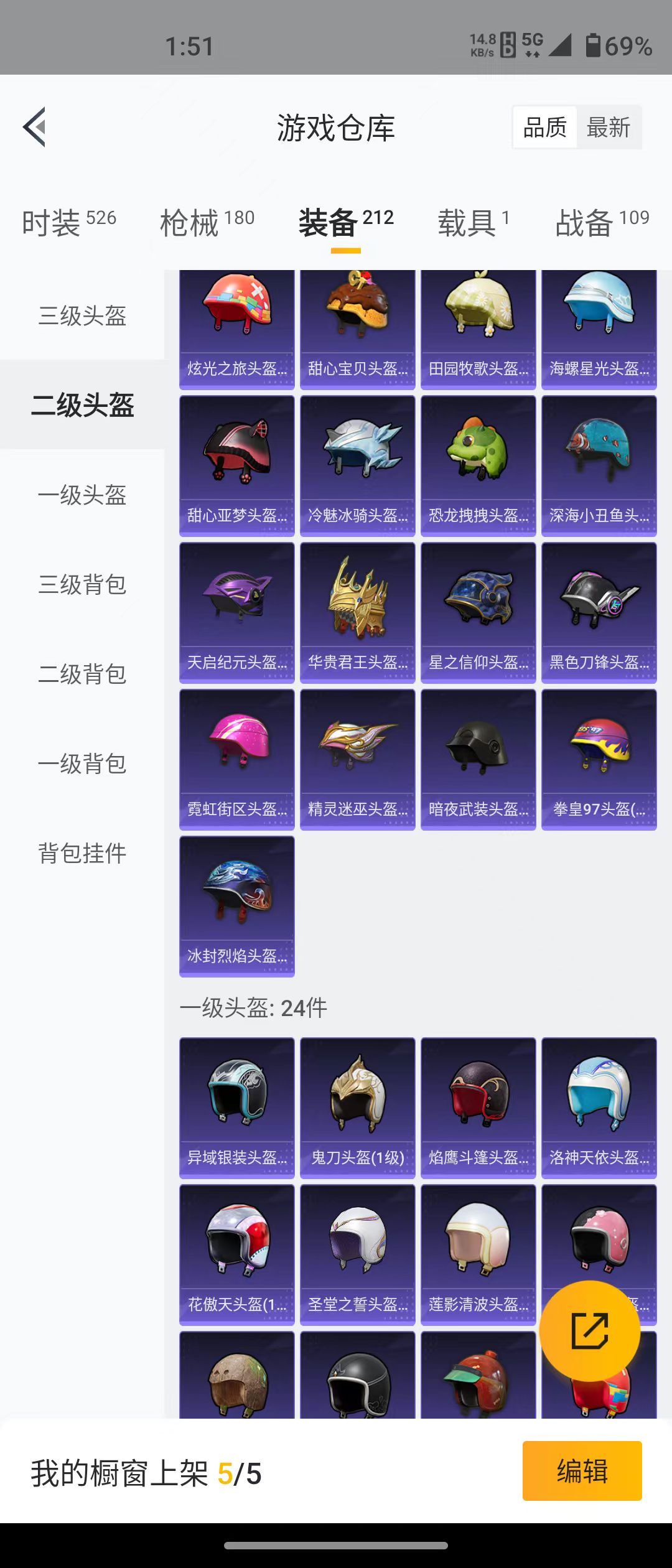View the 恐龙拽拽头盔 item
Screen dimensions: 672x1568
478,465
